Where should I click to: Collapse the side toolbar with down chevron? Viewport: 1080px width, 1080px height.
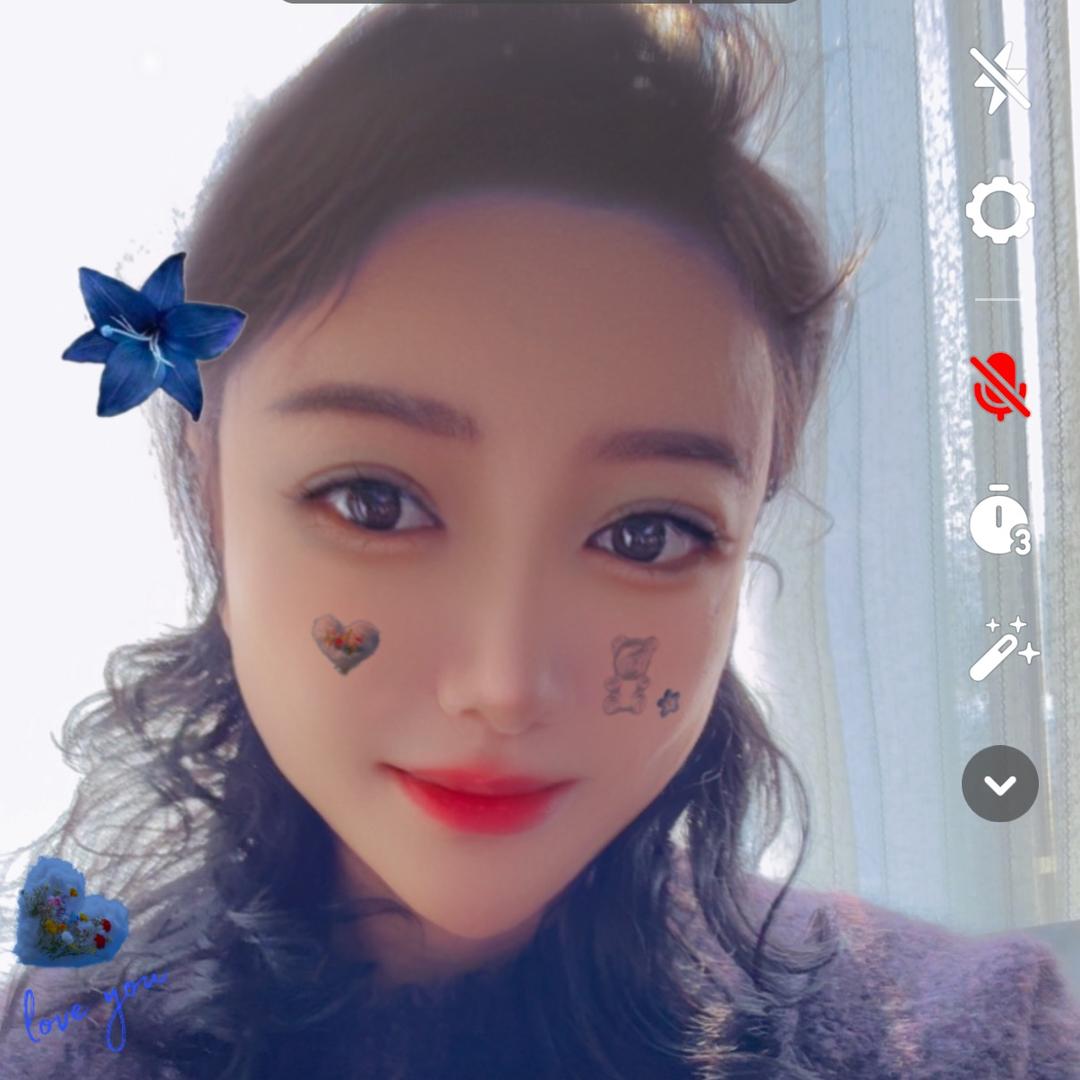[1000, 784]
